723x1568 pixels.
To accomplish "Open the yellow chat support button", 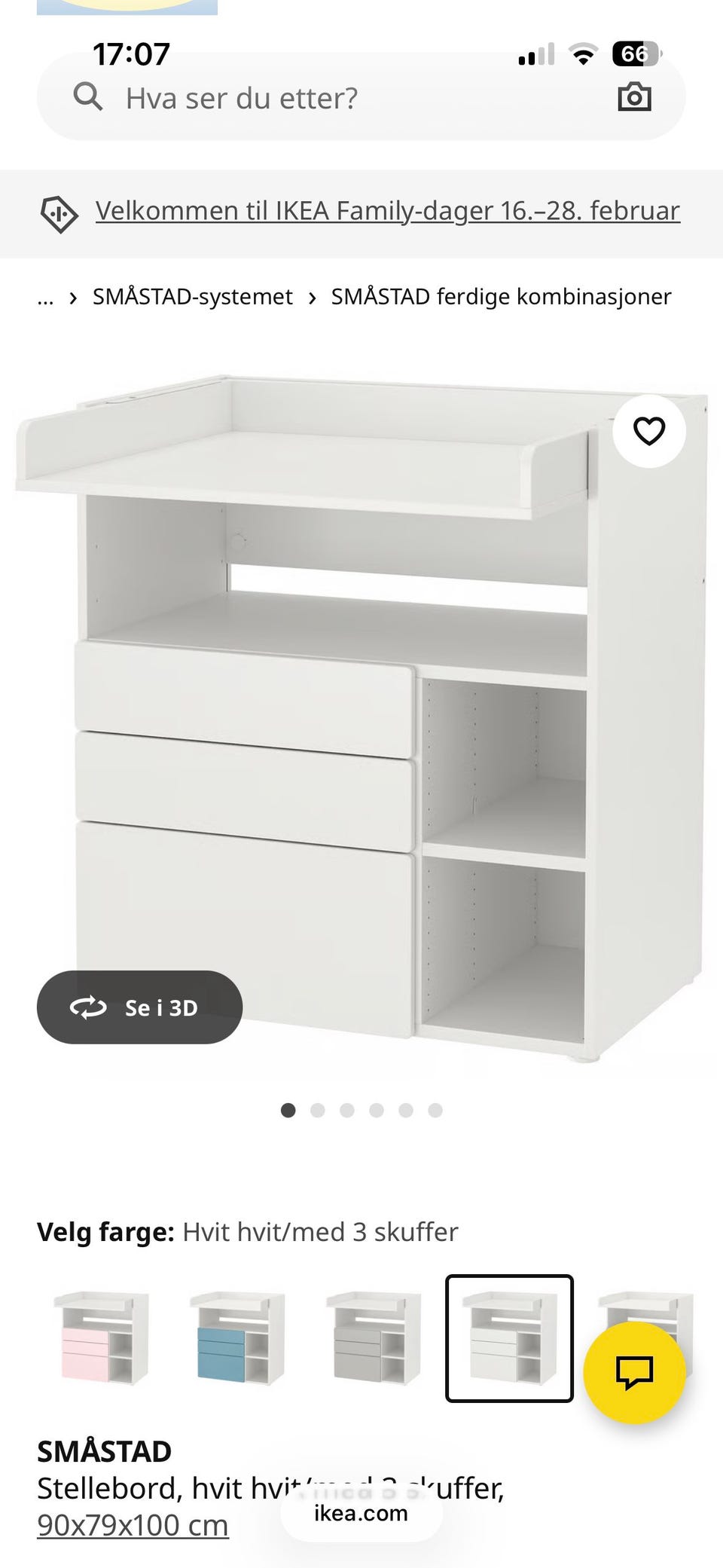I will (x=634, y=1372).
